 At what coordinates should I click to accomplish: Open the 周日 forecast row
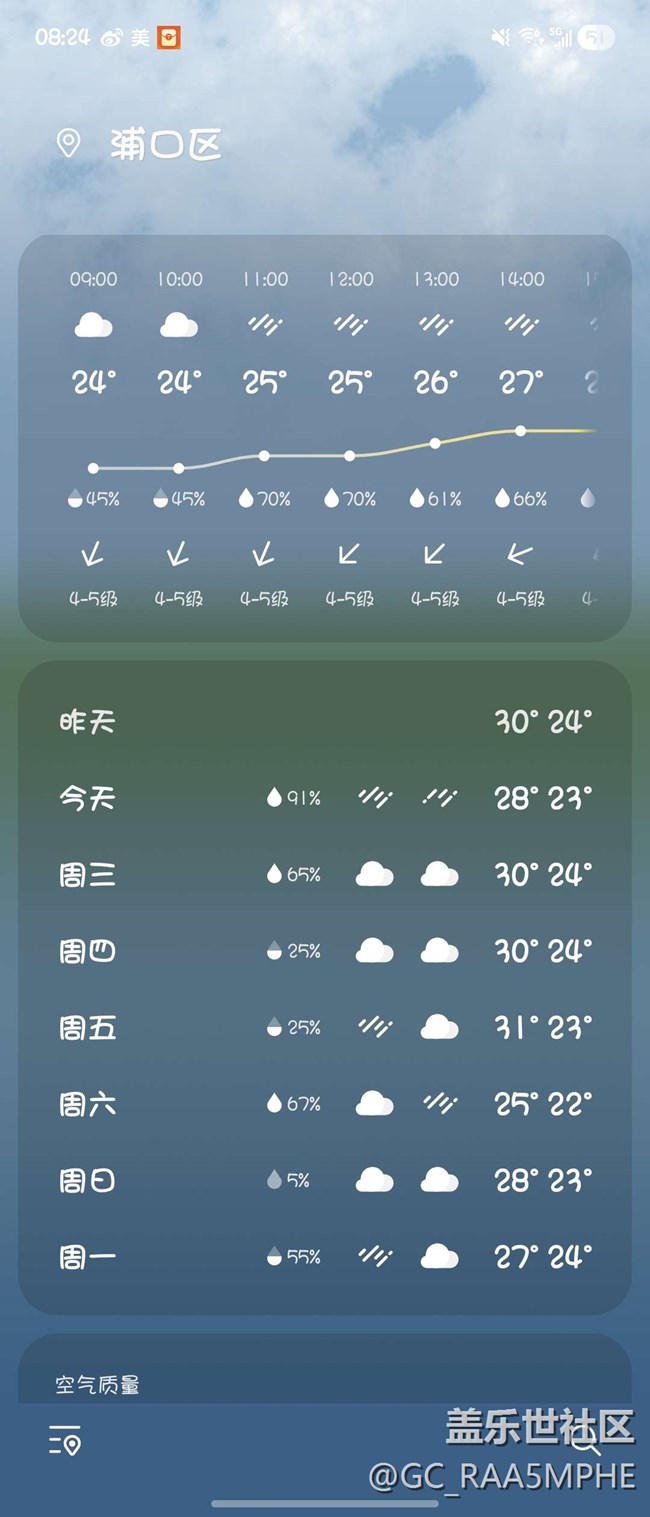[x=325, y=1181]
